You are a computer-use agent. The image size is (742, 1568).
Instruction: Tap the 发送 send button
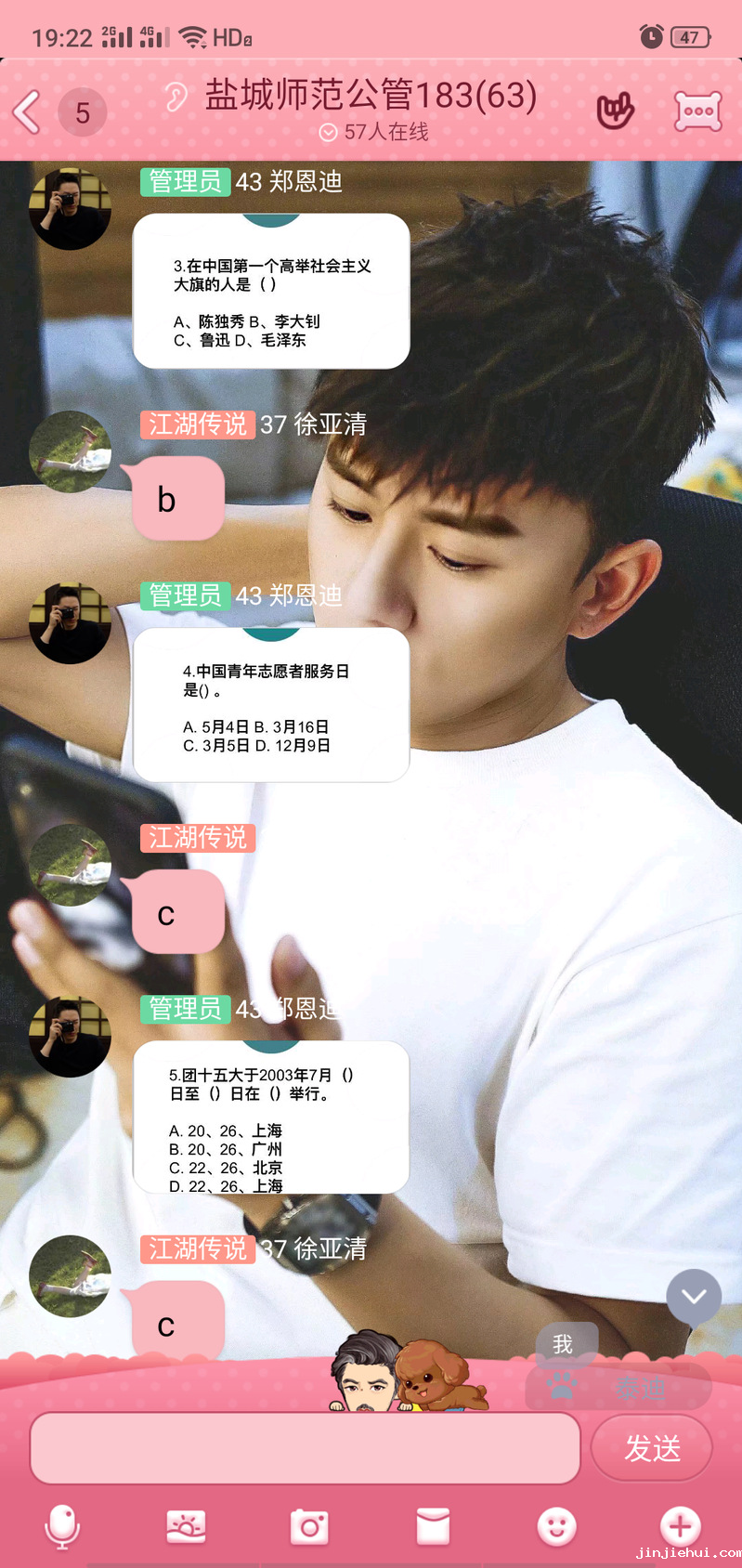pos(652,1448)
